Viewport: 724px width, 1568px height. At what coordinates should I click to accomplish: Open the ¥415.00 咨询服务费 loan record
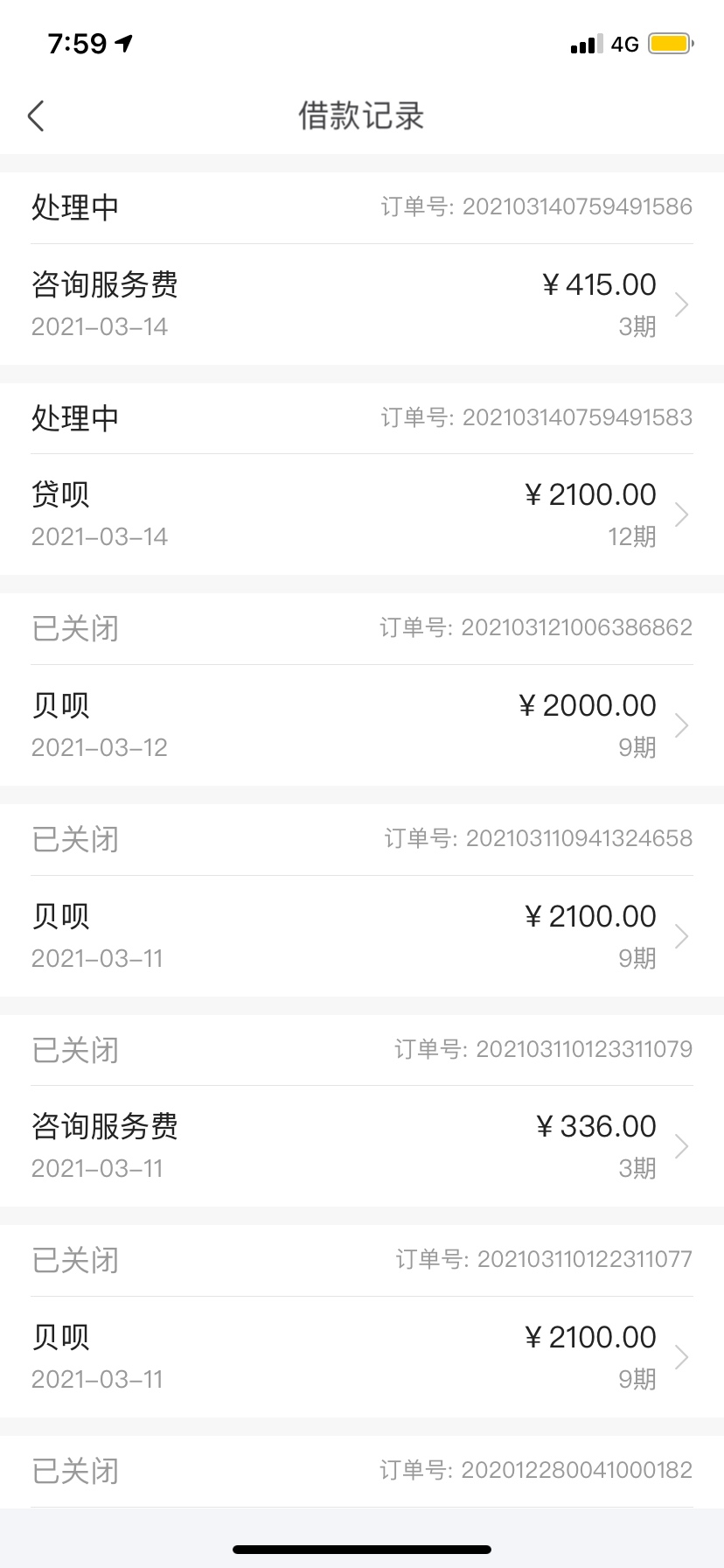click(362, 304)
